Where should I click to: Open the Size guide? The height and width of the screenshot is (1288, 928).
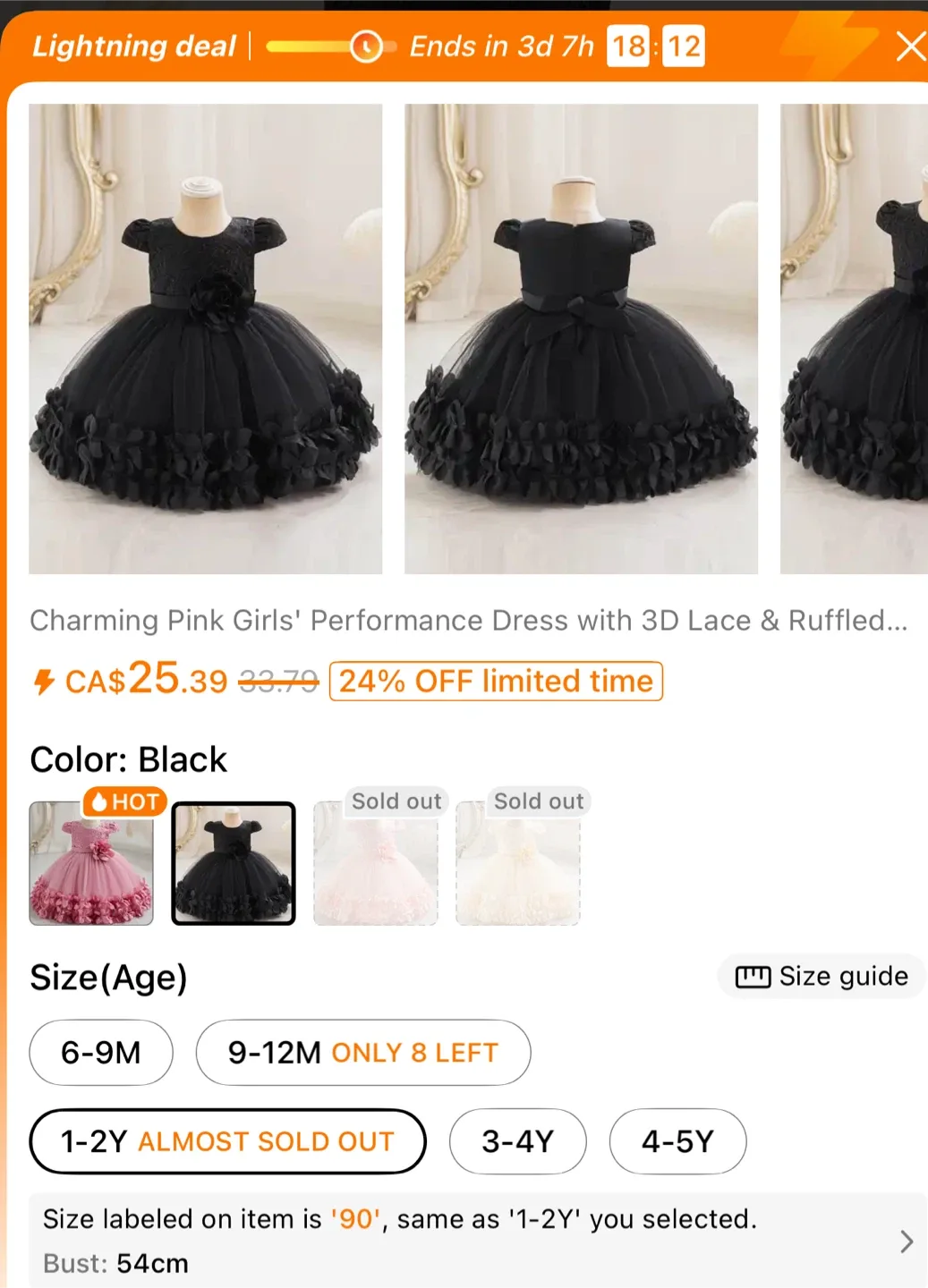pyautogui.click(x=820, y=976)
